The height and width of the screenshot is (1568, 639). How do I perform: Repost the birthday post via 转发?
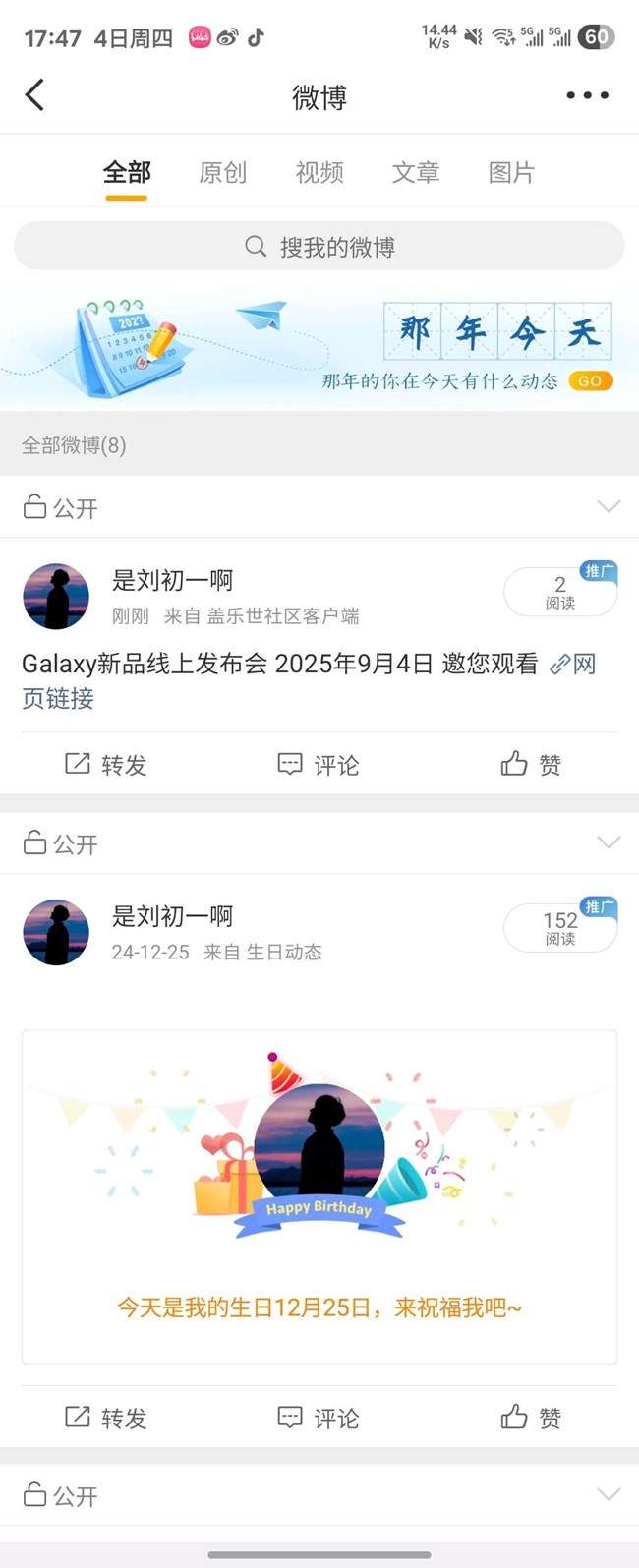tap(105, 1417)
